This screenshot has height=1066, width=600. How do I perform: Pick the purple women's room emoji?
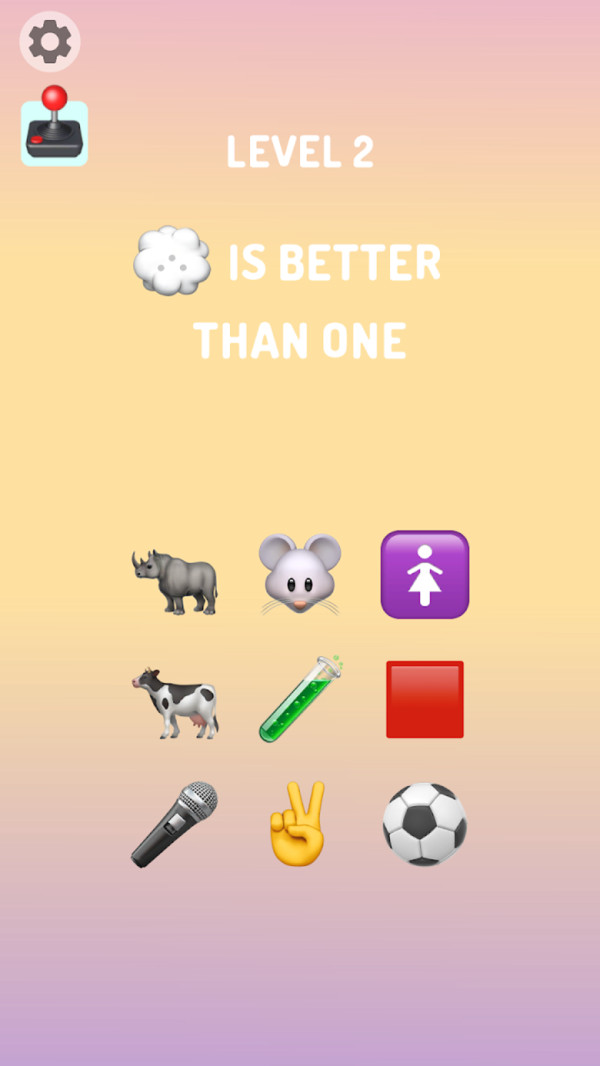pyautogui.click(x=425, y=575)
